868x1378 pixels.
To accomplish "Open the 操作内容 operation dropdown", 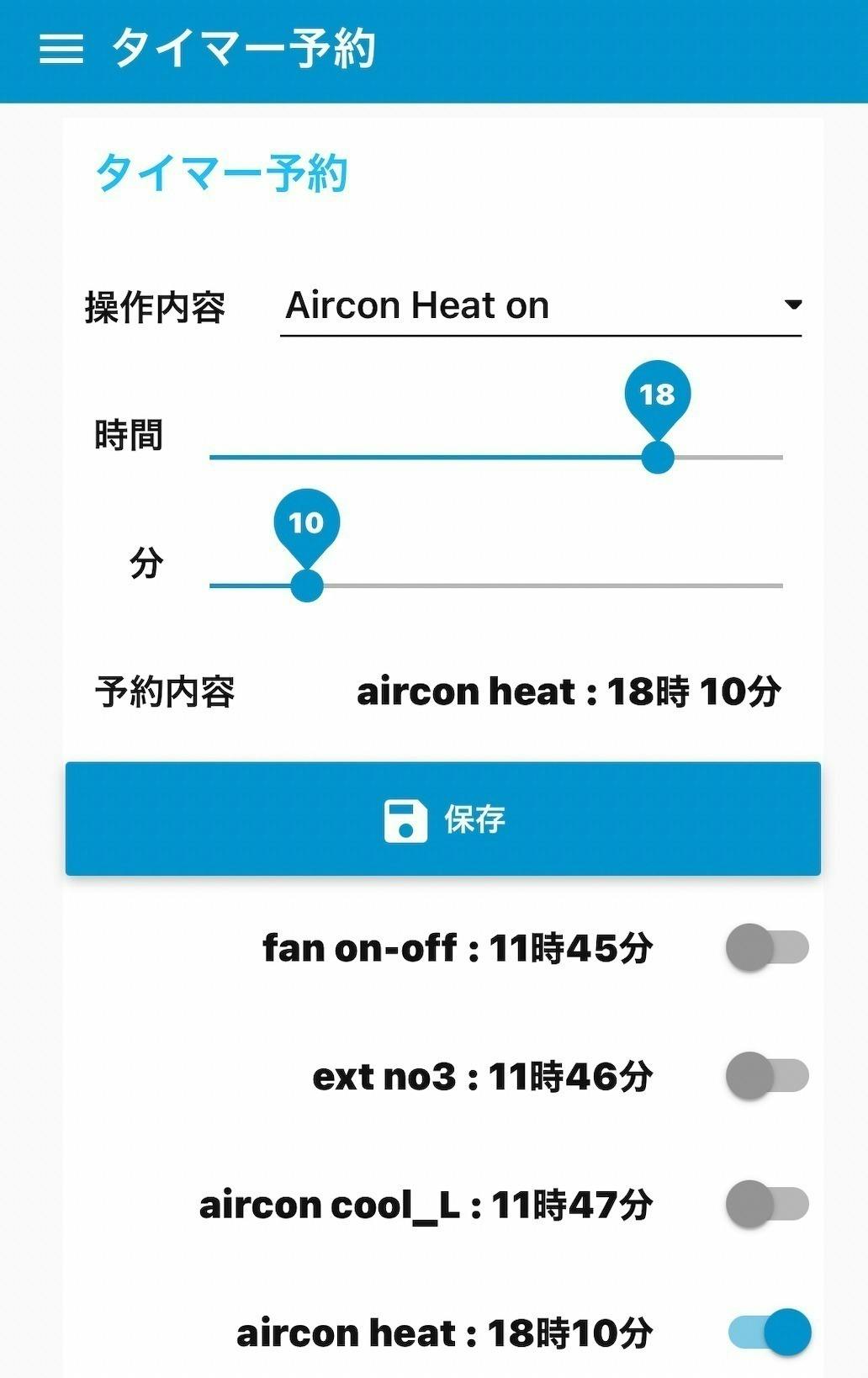I will pos(538,307).
